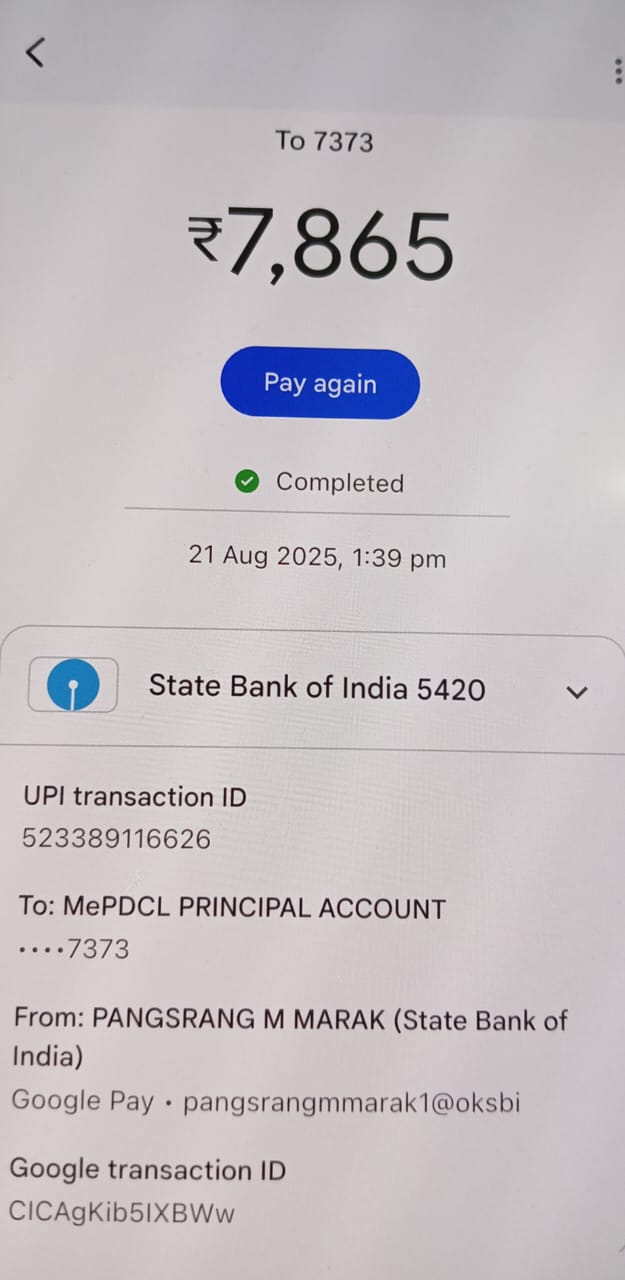Open the three-dot overflow menu
This screenshot has width=625, height=1280.
click(617, 72)
